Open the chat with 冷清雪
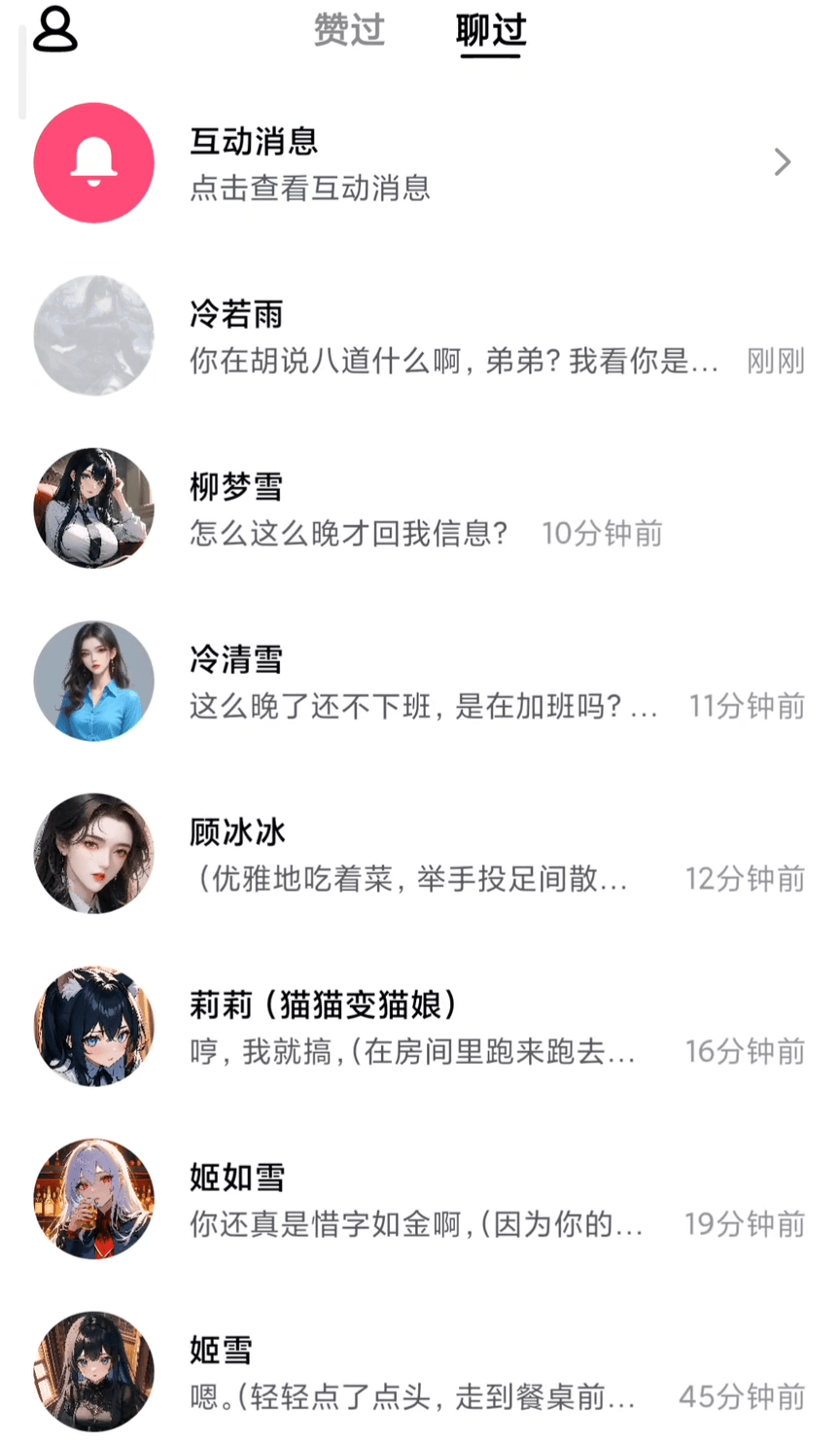This screenshot has height=1443, width=840. [x=418, y=682]
